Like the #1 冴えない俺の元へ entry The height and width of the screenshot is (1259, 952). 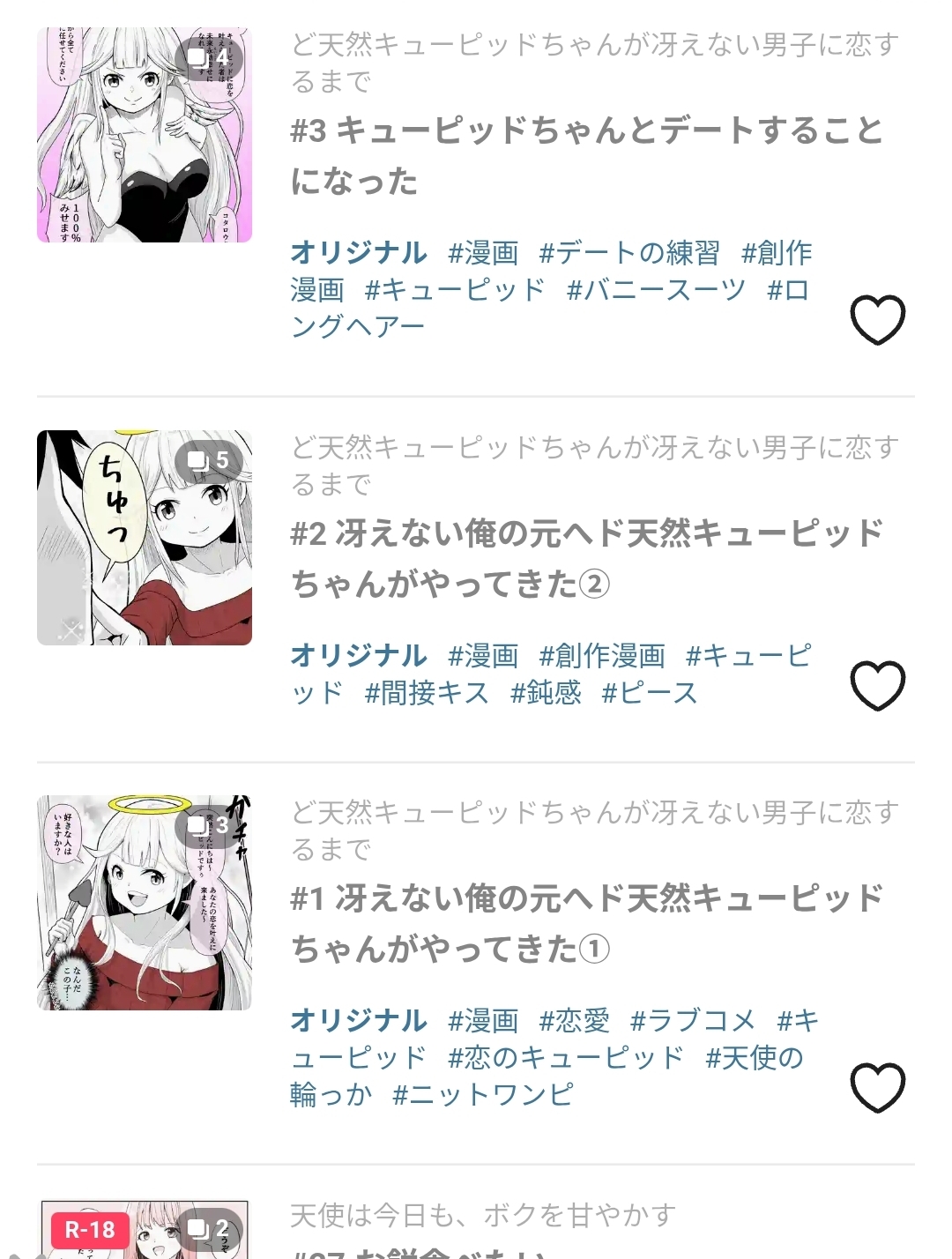pos(877,1087)
